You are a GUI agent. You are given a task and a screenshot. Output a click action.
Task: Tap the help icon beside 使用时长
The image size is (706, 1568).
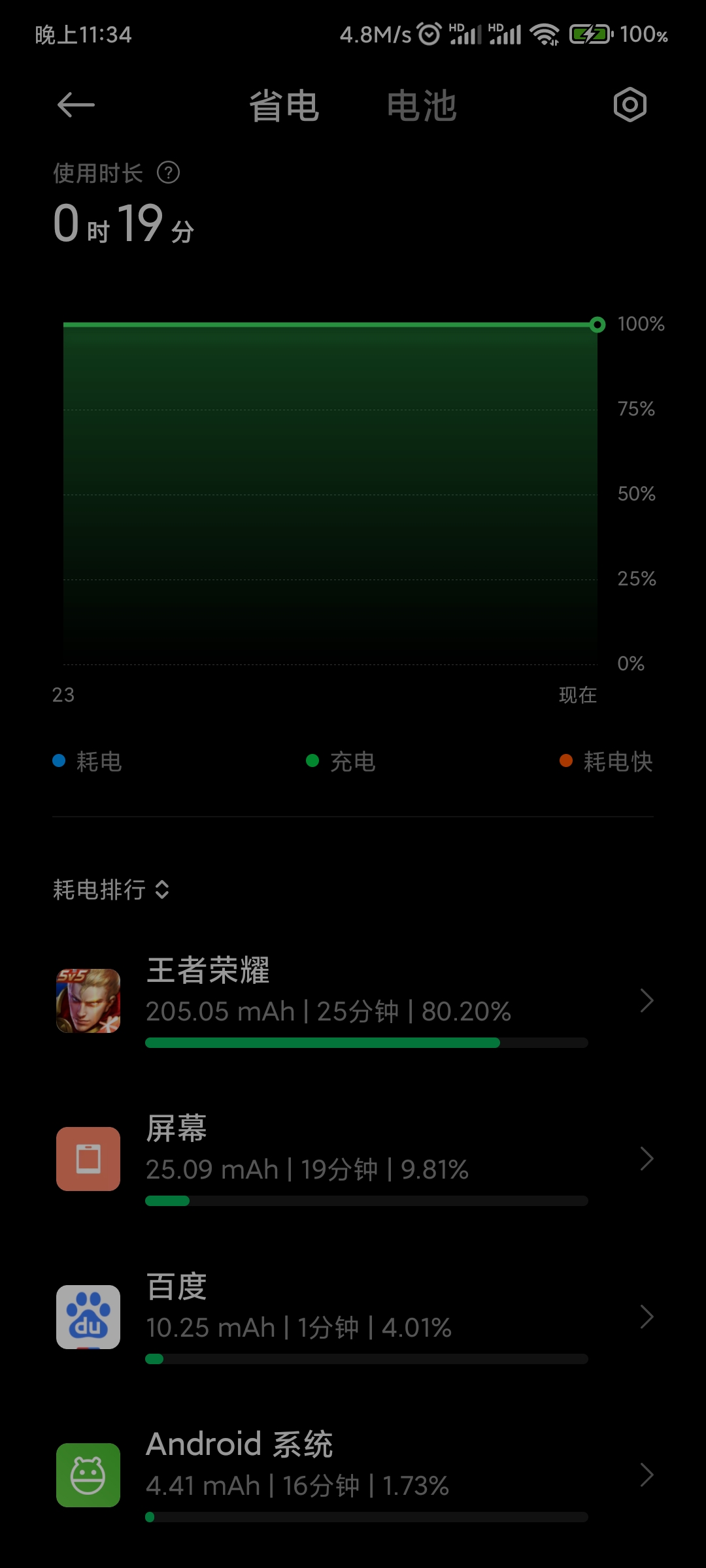[x=169, y=173]
